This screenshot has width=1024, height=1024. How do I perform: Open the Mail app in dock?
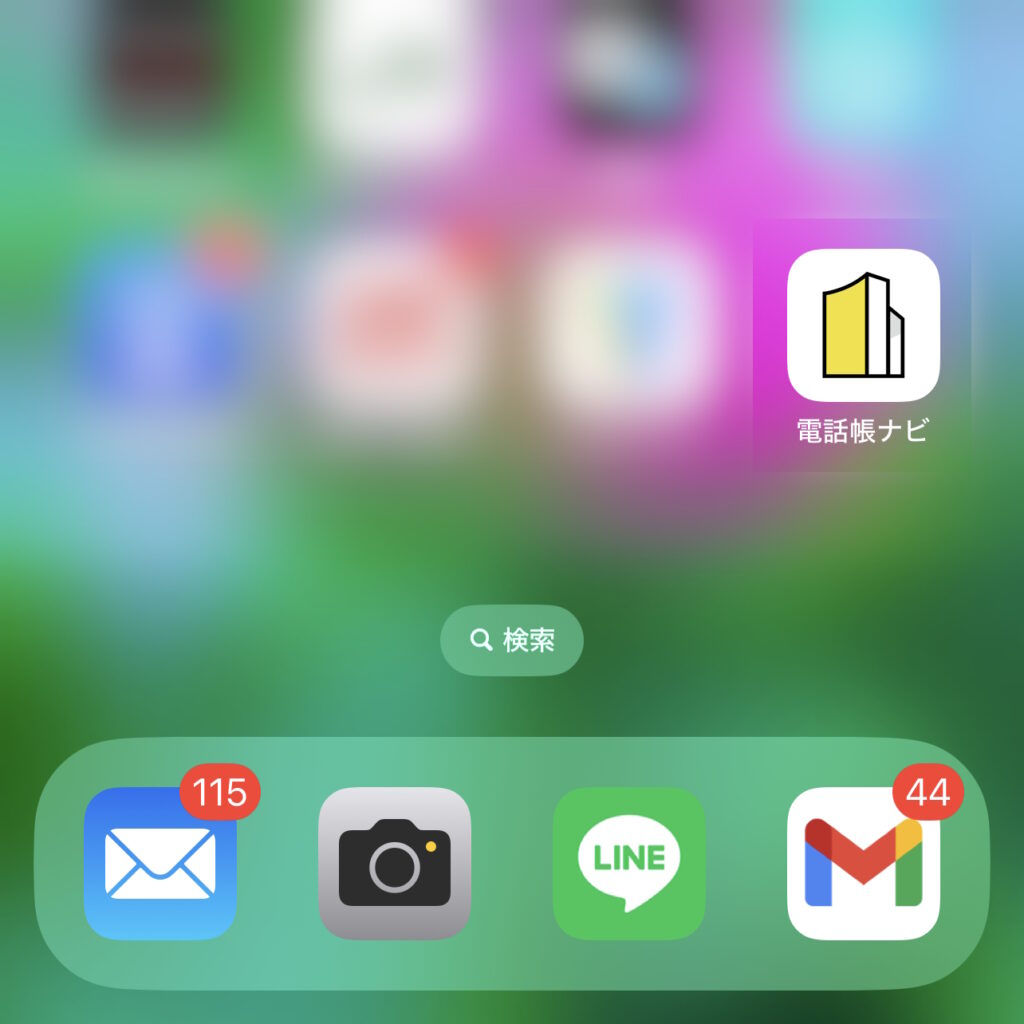160,863
